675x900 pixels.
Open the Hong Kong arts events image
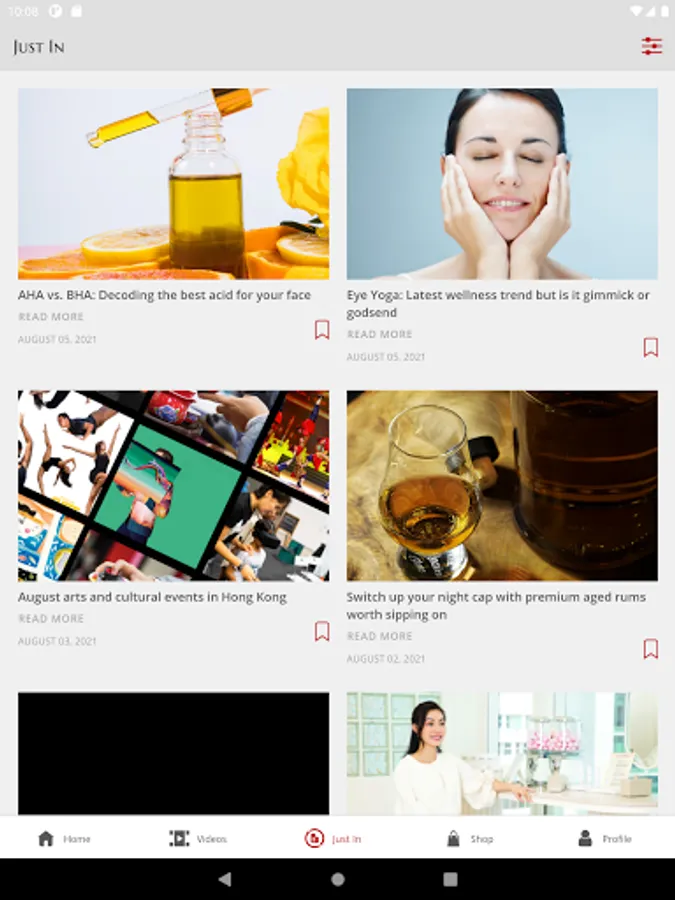[x=173, y=486]
